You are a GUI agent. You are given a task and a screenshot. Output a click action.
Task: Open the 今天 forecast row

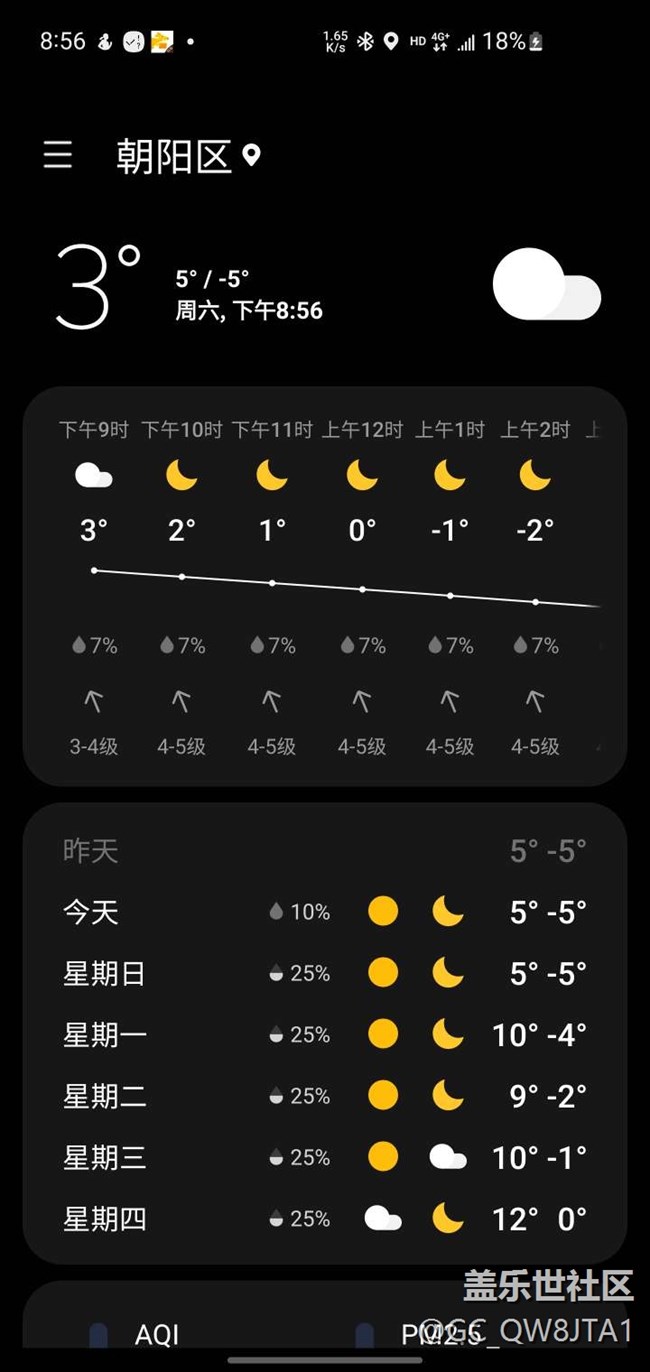325,912
